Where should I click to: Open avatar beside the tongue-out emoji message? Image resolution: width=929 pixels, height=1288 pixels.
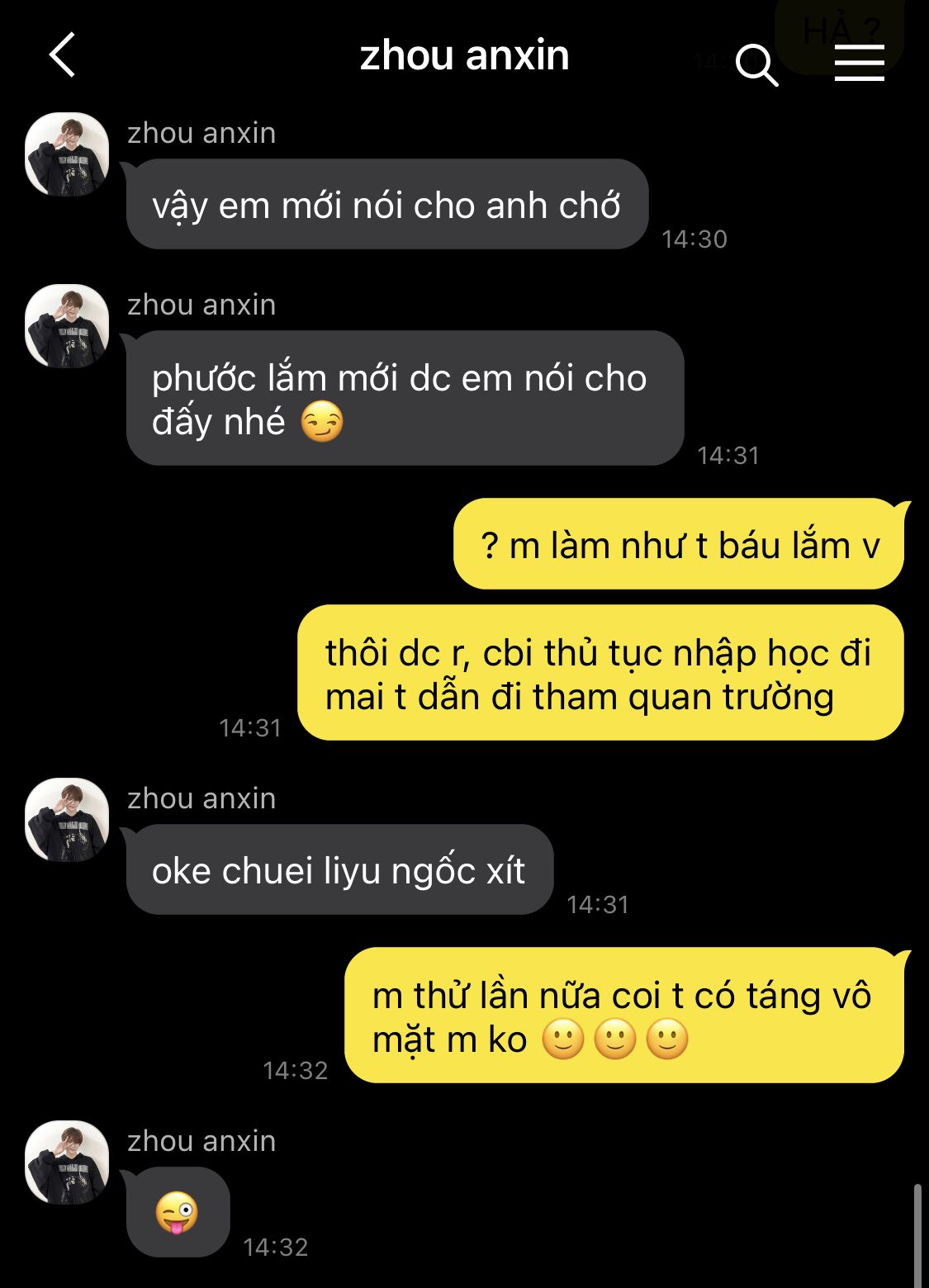point(68,1162)
